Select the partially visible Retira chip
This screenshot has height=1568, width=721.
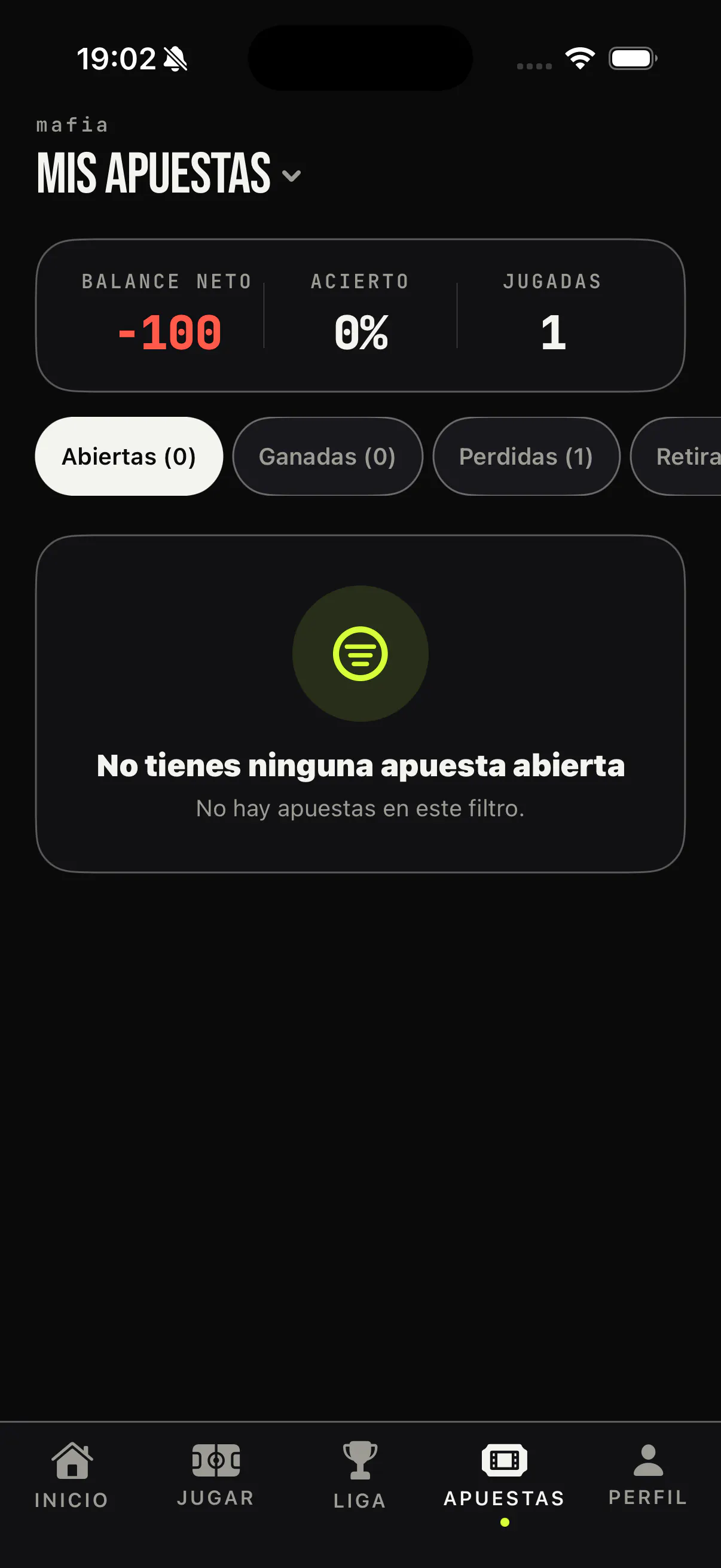[x=676, y=456]
